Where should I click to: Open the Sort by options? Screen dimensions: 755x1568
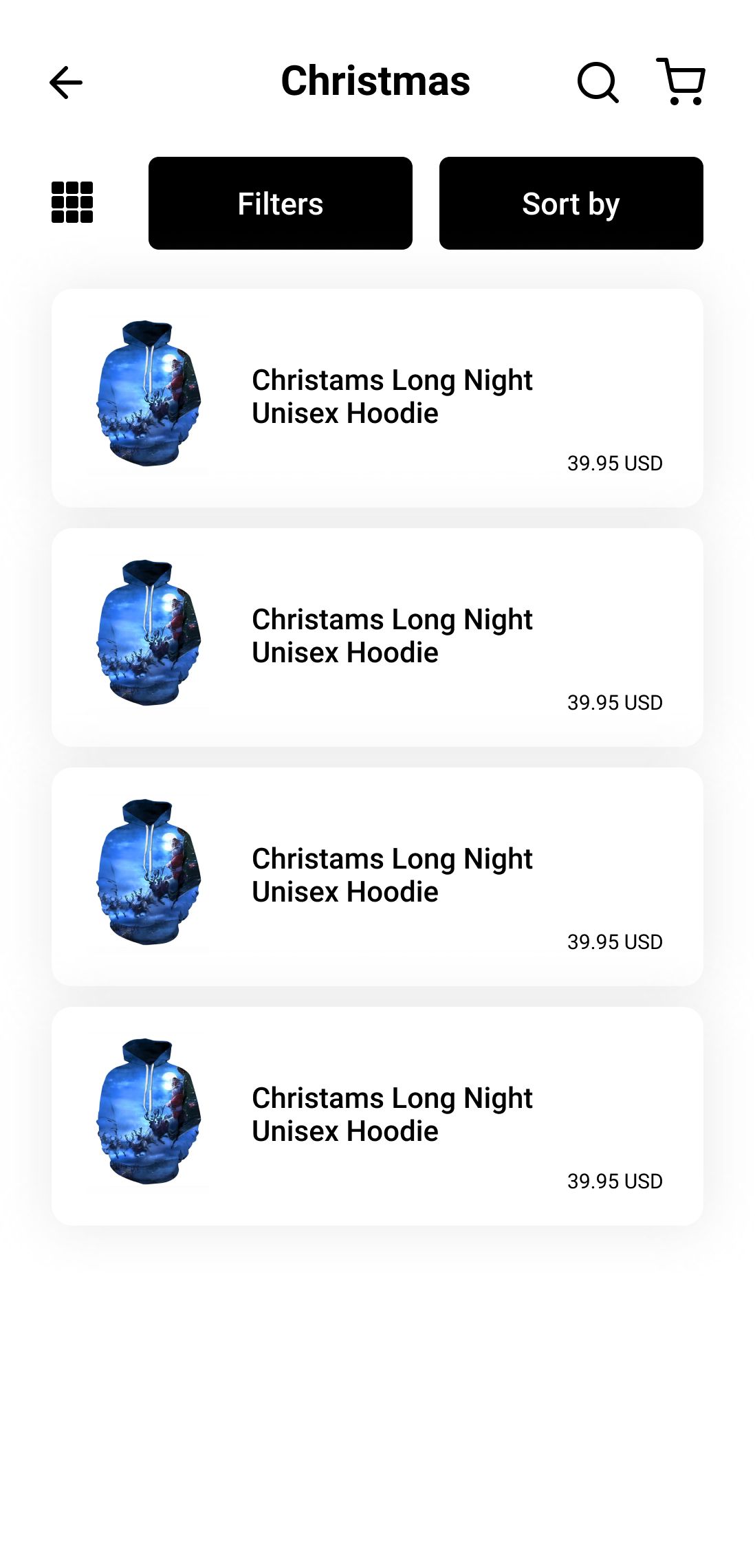[x=571, y=203]
